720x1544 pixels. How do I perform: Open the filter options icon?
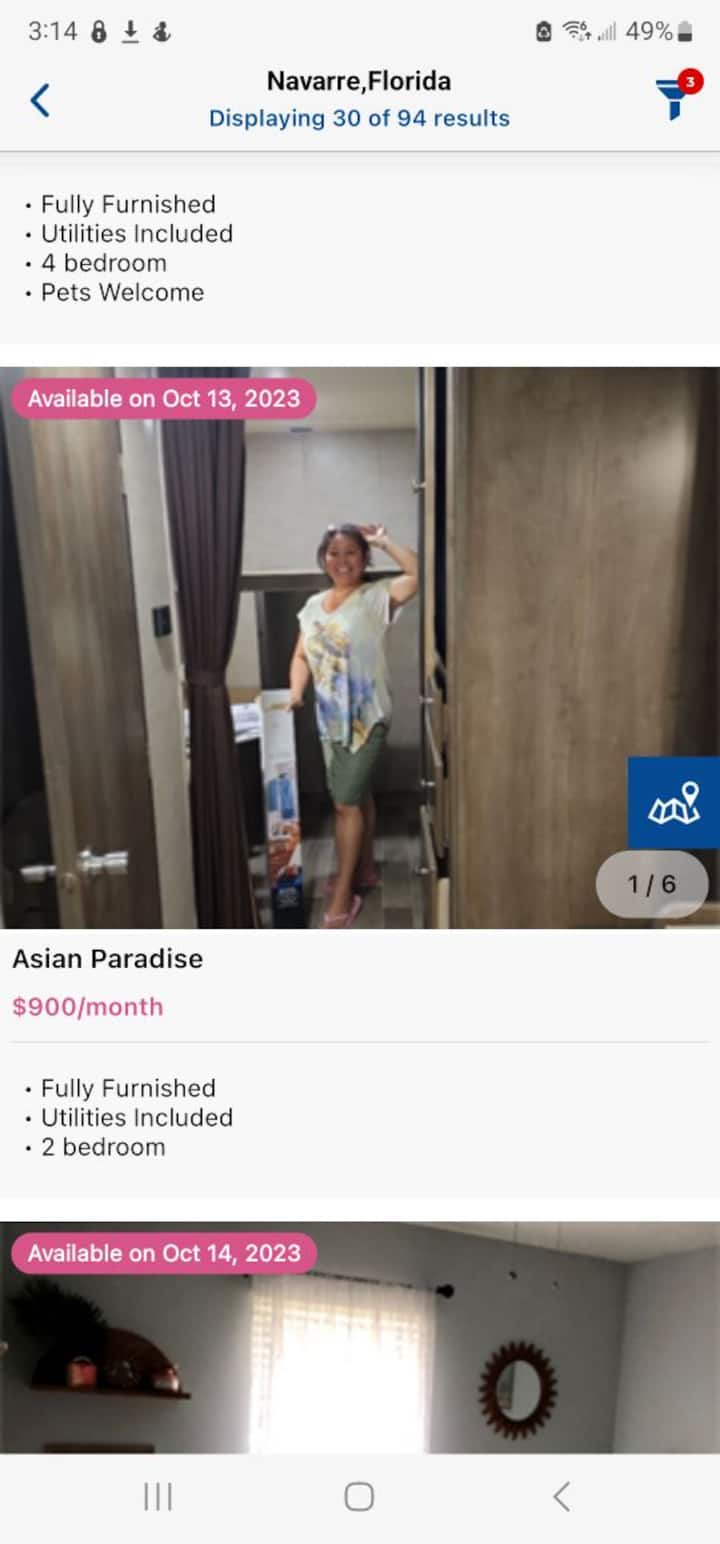pyautogui.click(x=676, y=98)
